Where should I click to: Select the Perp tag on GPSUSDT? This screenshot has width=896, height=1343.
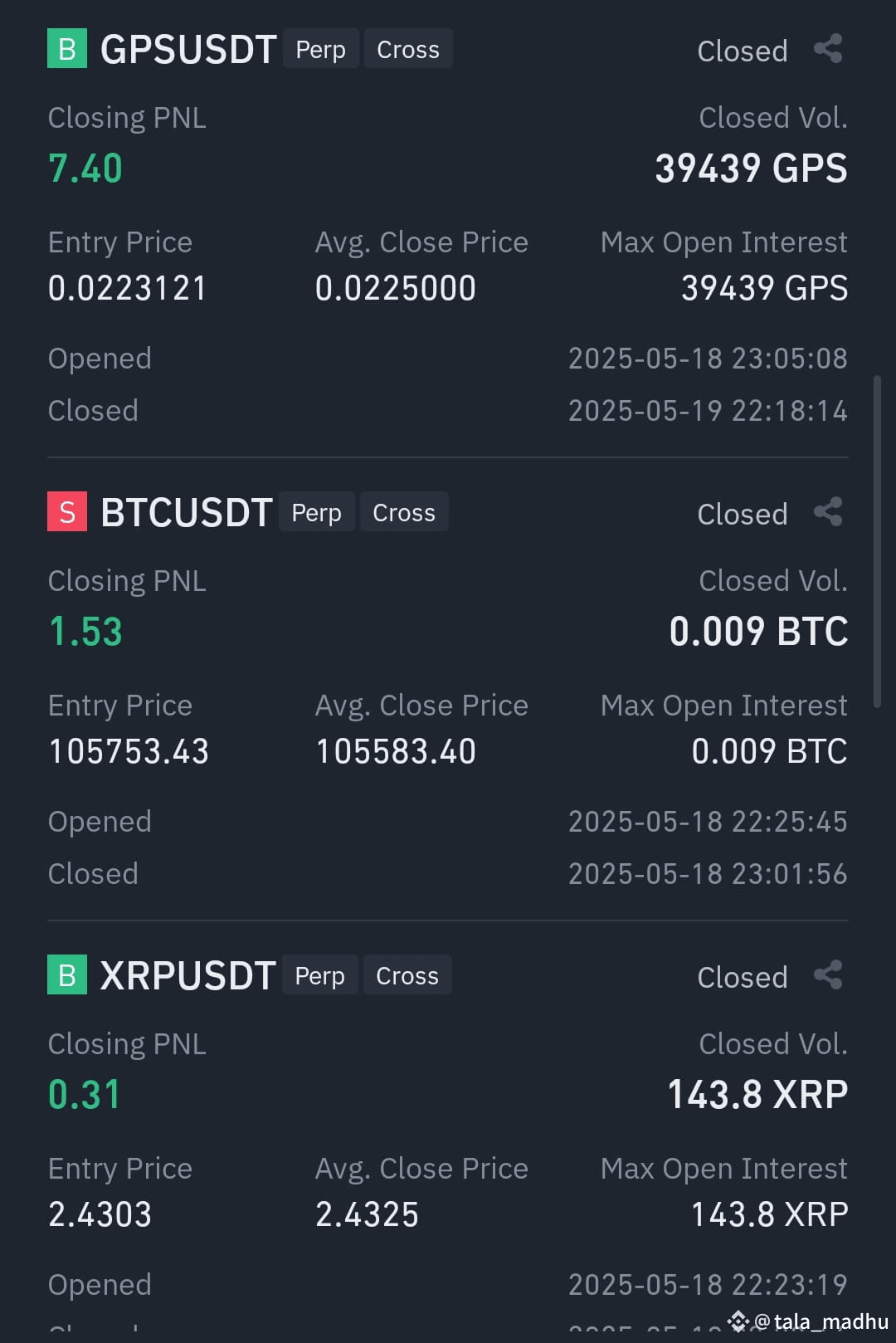320,49
